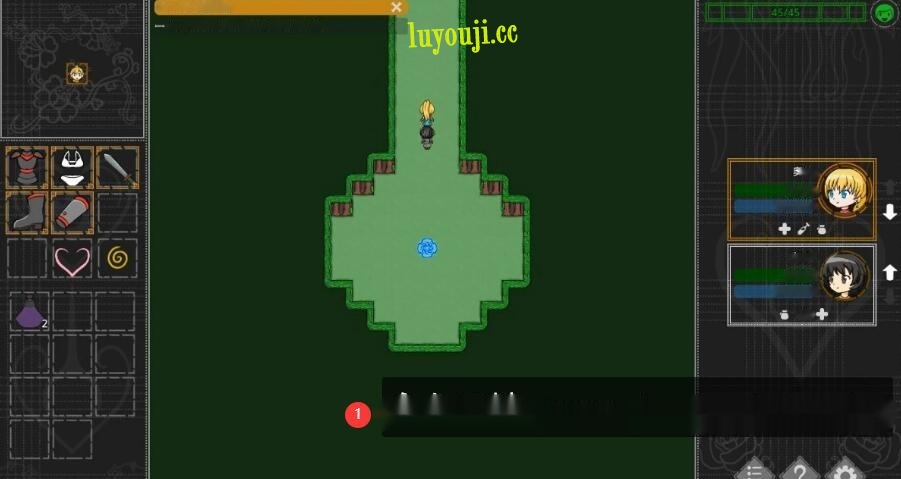Move the blonde character down in party order
Screen dimensions: 901x479
pyautogui.click(x=890, y=212)
